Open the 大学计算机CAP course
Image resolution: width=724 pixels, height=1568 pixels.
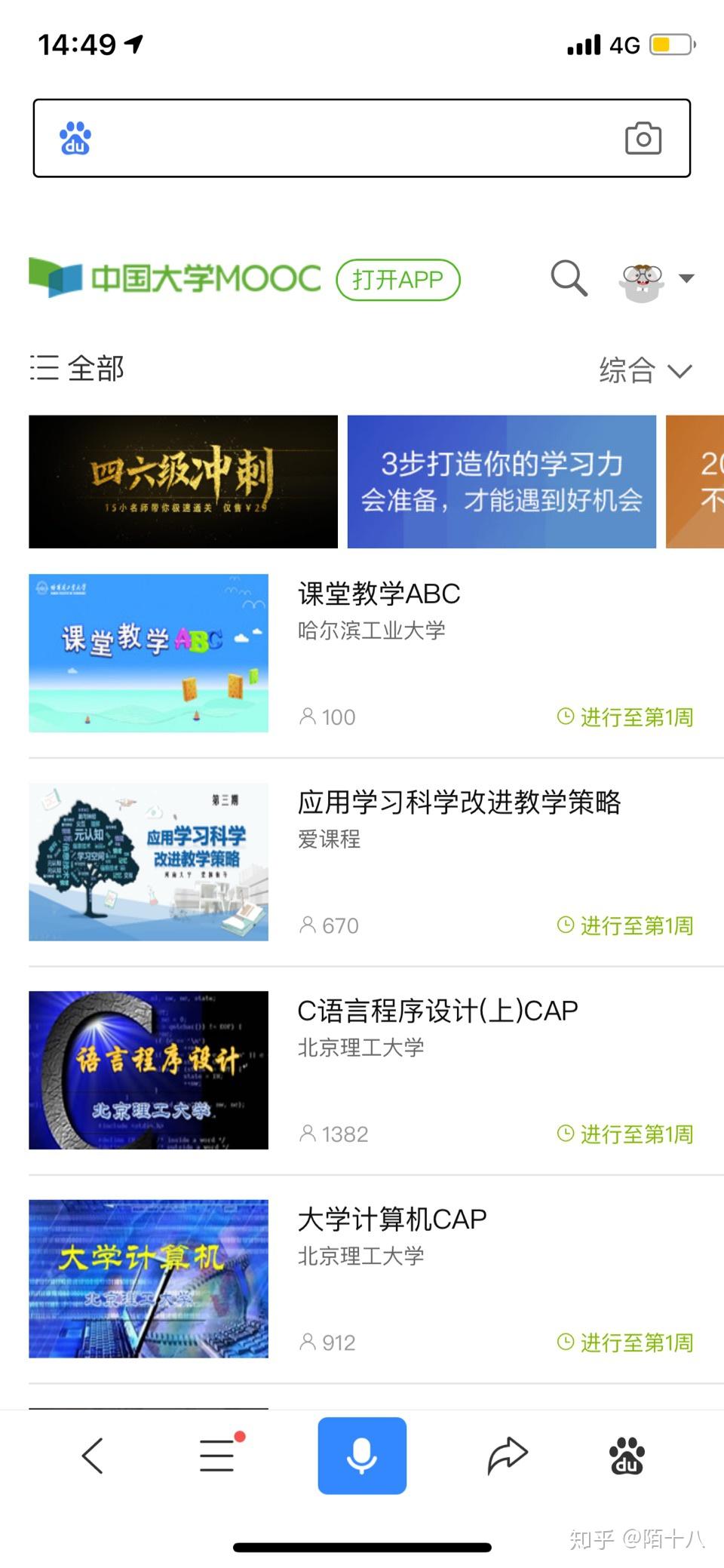(x=376, y=1279)
